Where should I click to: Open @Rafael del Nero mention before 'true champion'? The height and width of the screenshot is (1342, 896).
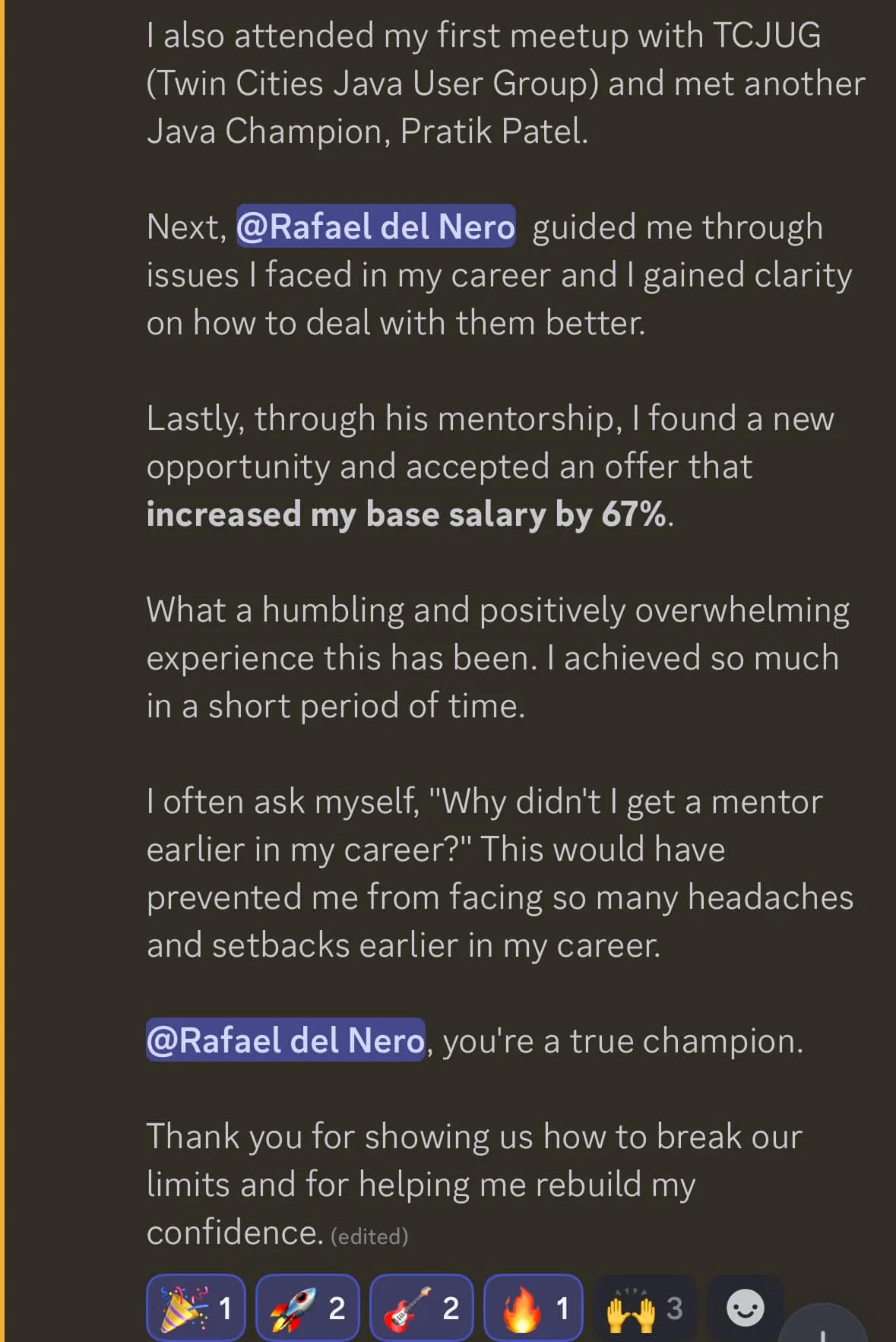pyautogui.click(x=285, y=1040)
